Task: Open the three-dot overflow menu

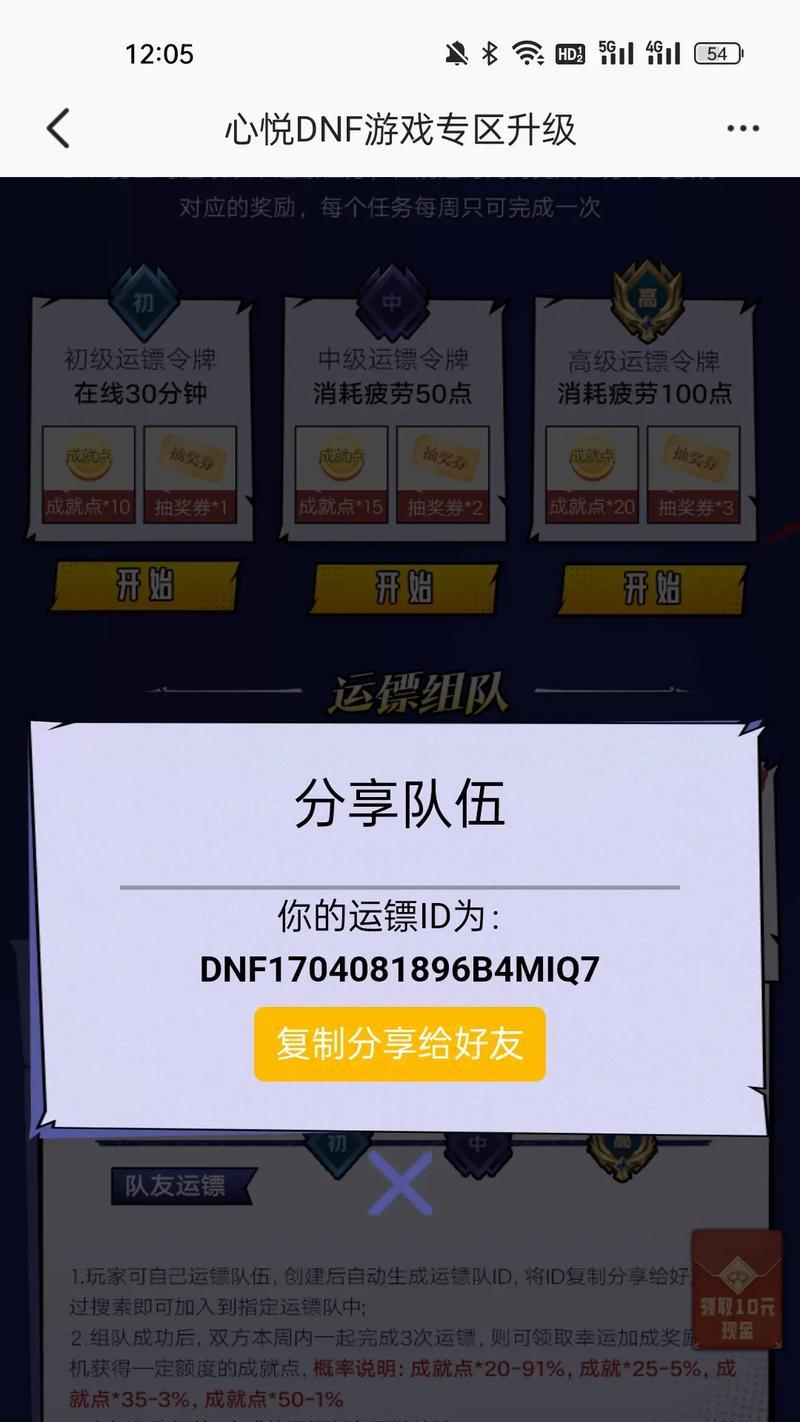Action: coord(742,129)
